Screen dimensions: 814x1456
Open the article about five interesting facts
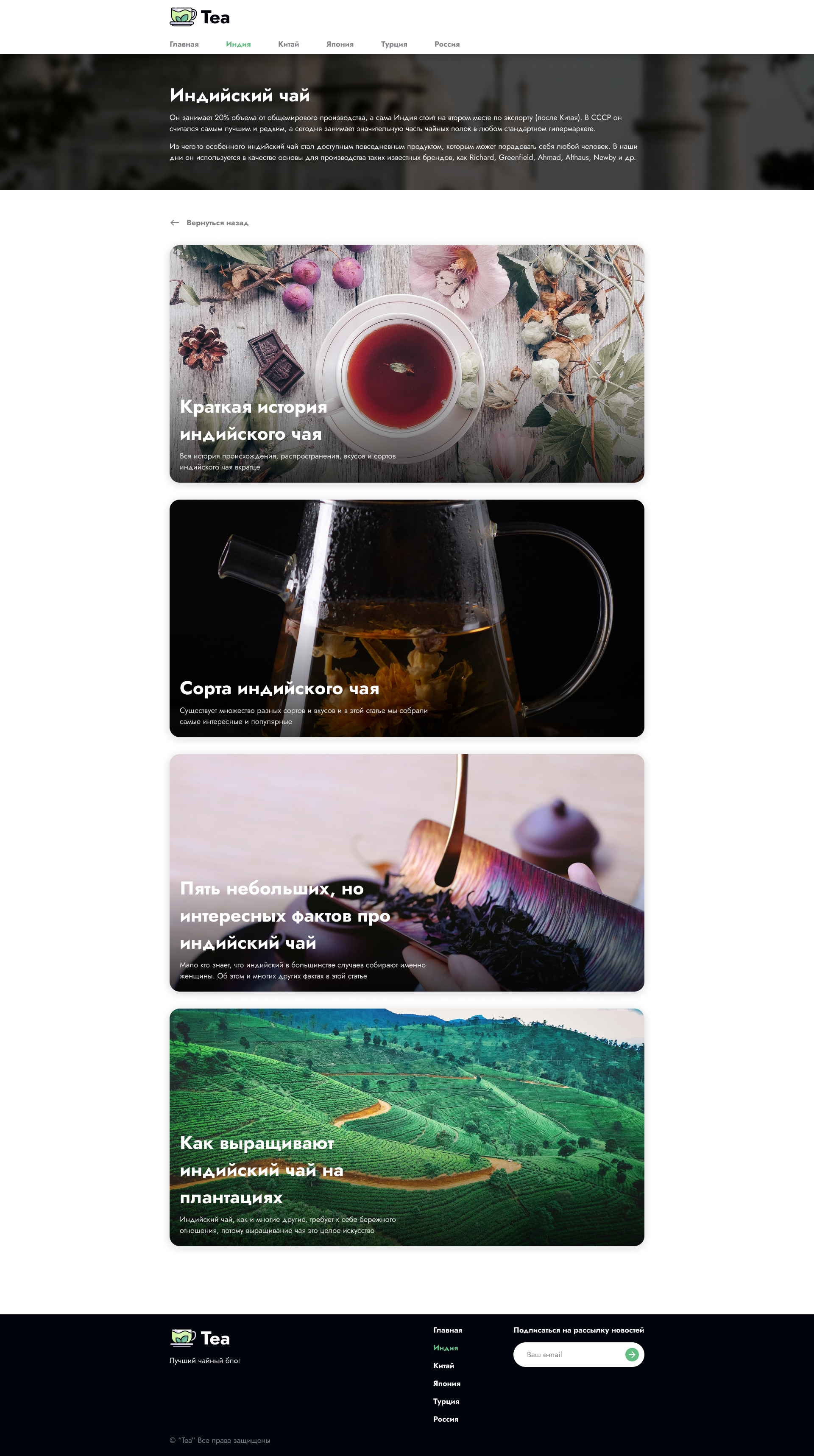coord(407,872)
